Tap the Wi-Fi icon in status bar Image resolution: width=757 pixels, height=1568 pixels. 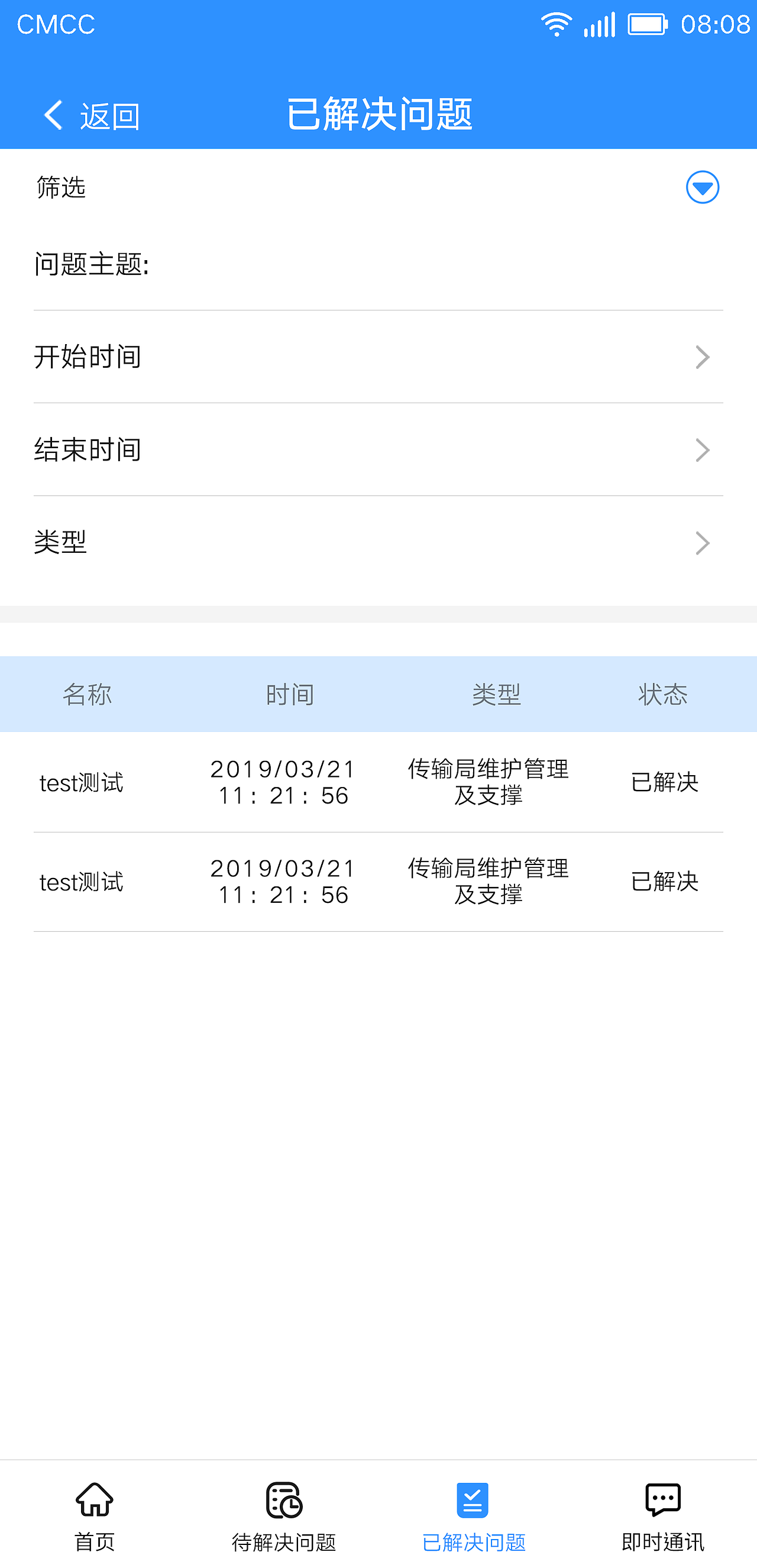556,24
